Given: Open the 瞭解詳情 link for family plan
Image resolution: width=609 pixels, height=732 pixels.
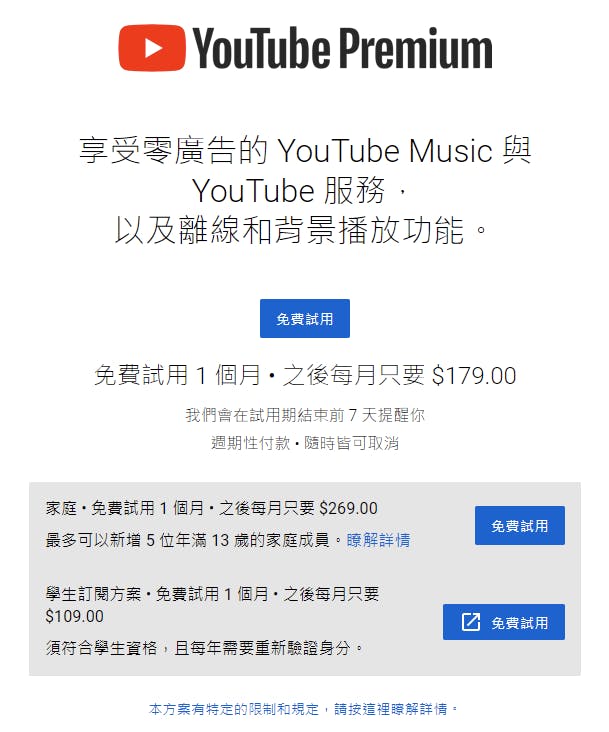Looking at the screenshot, I should [378, 540].
